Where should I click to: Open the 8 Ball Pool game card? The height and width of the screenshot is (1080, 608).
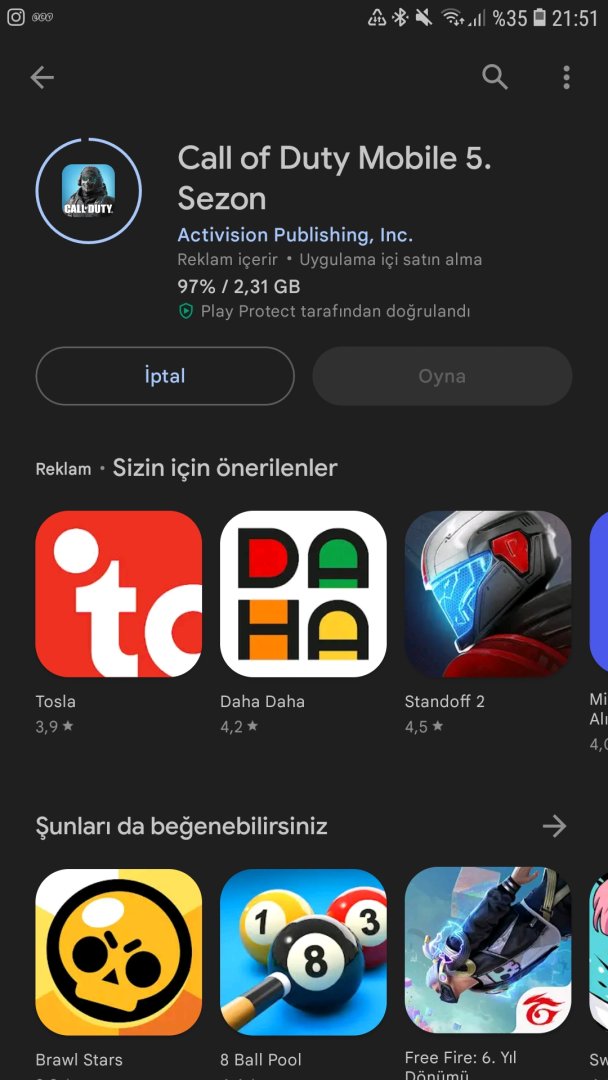click(303, 951)
